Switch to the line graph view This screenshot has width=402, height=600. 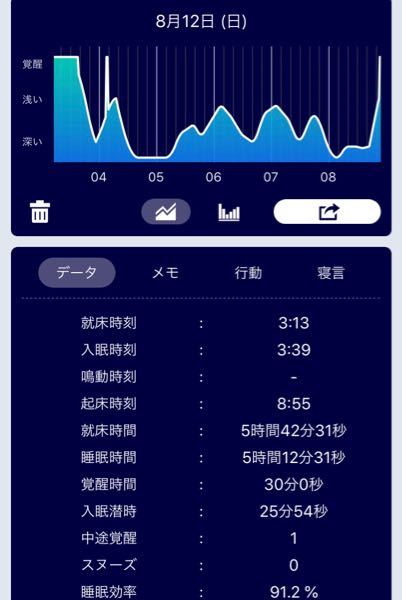coord(166,212)
